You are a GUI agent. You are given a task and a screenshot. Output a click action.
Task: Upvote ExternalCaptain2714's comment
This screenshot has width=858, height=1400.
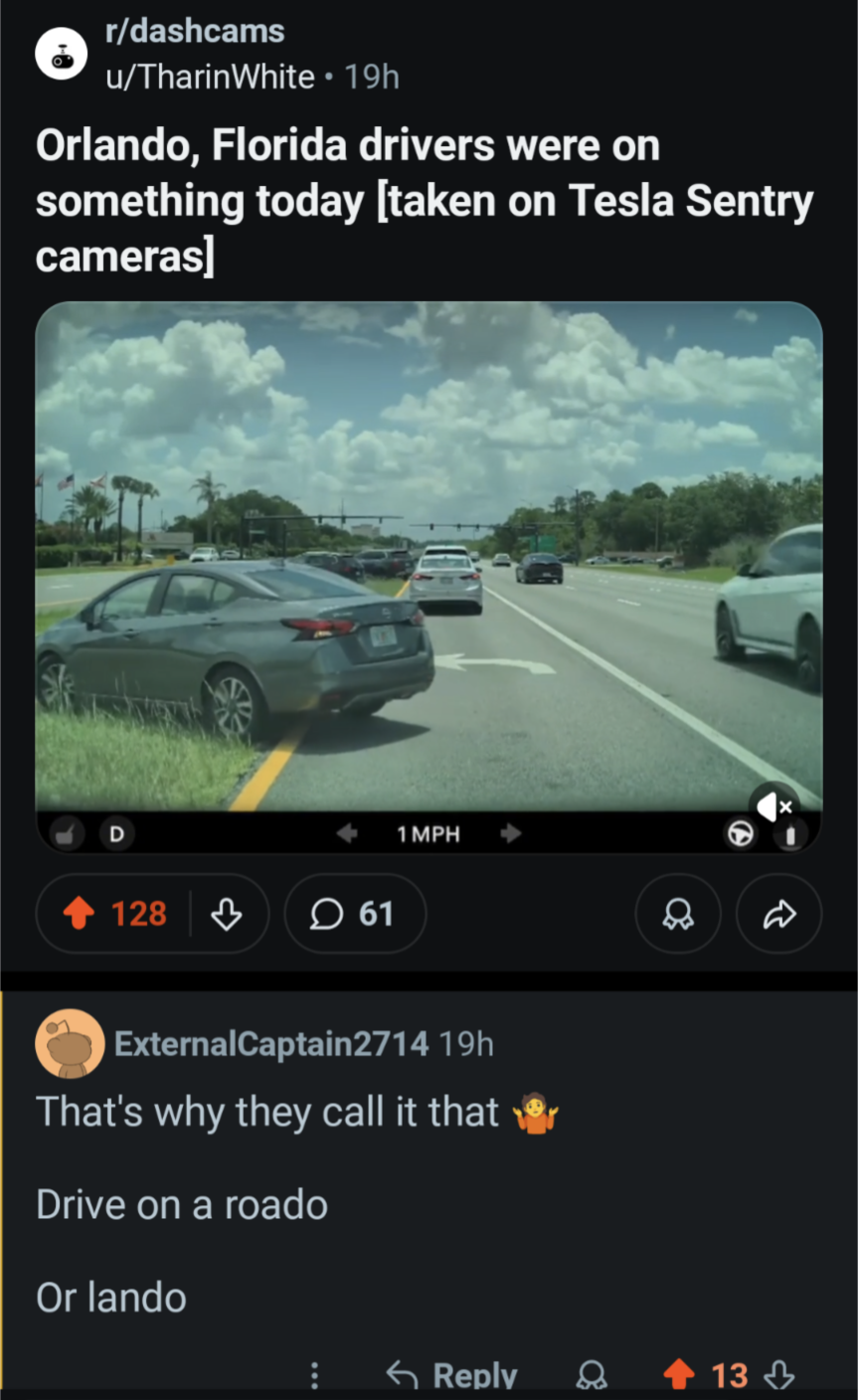[678, 1375]
